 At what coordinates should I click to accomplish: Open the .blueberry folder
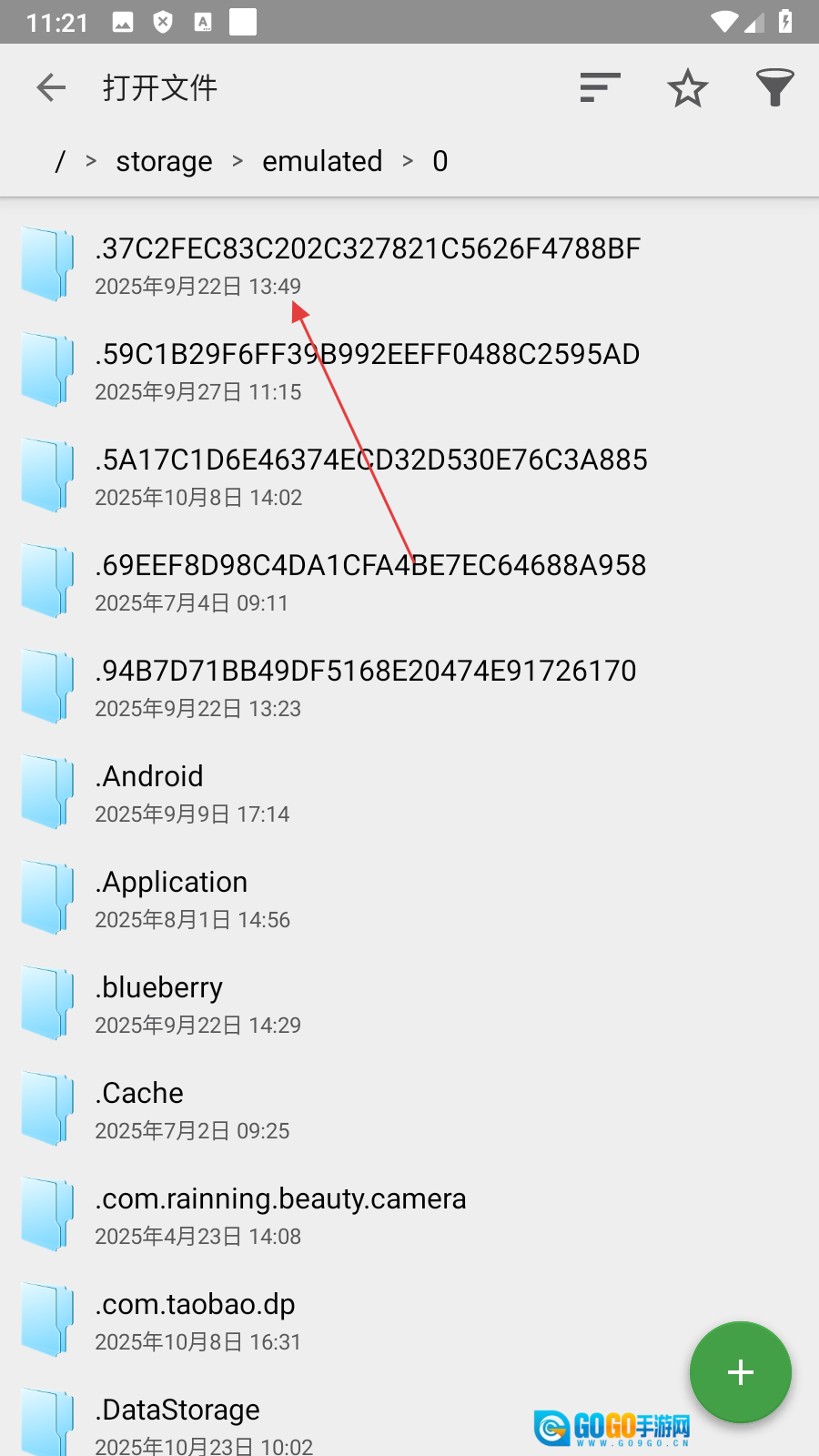[273, 1003]
